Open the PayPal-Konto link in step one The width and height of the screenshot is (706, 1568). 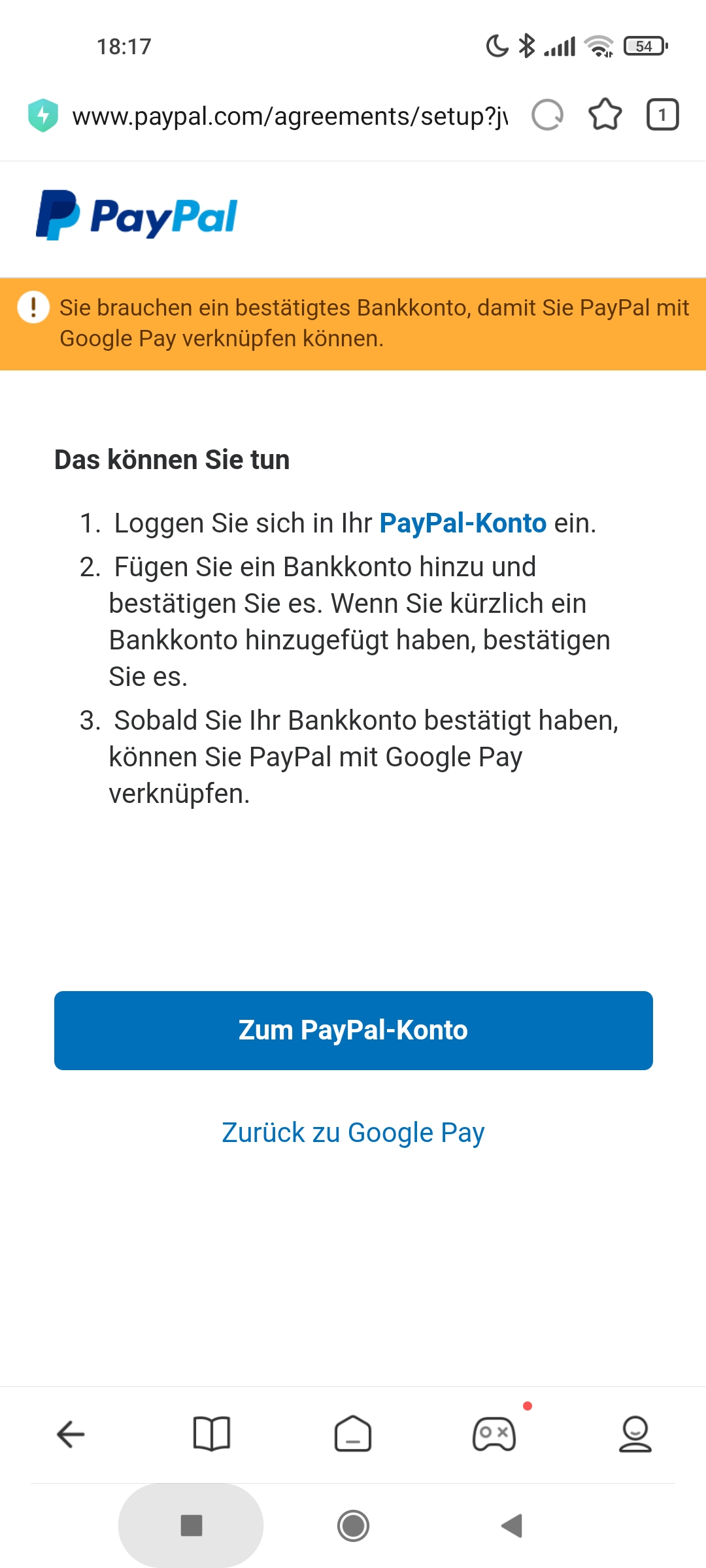[462, 523]
